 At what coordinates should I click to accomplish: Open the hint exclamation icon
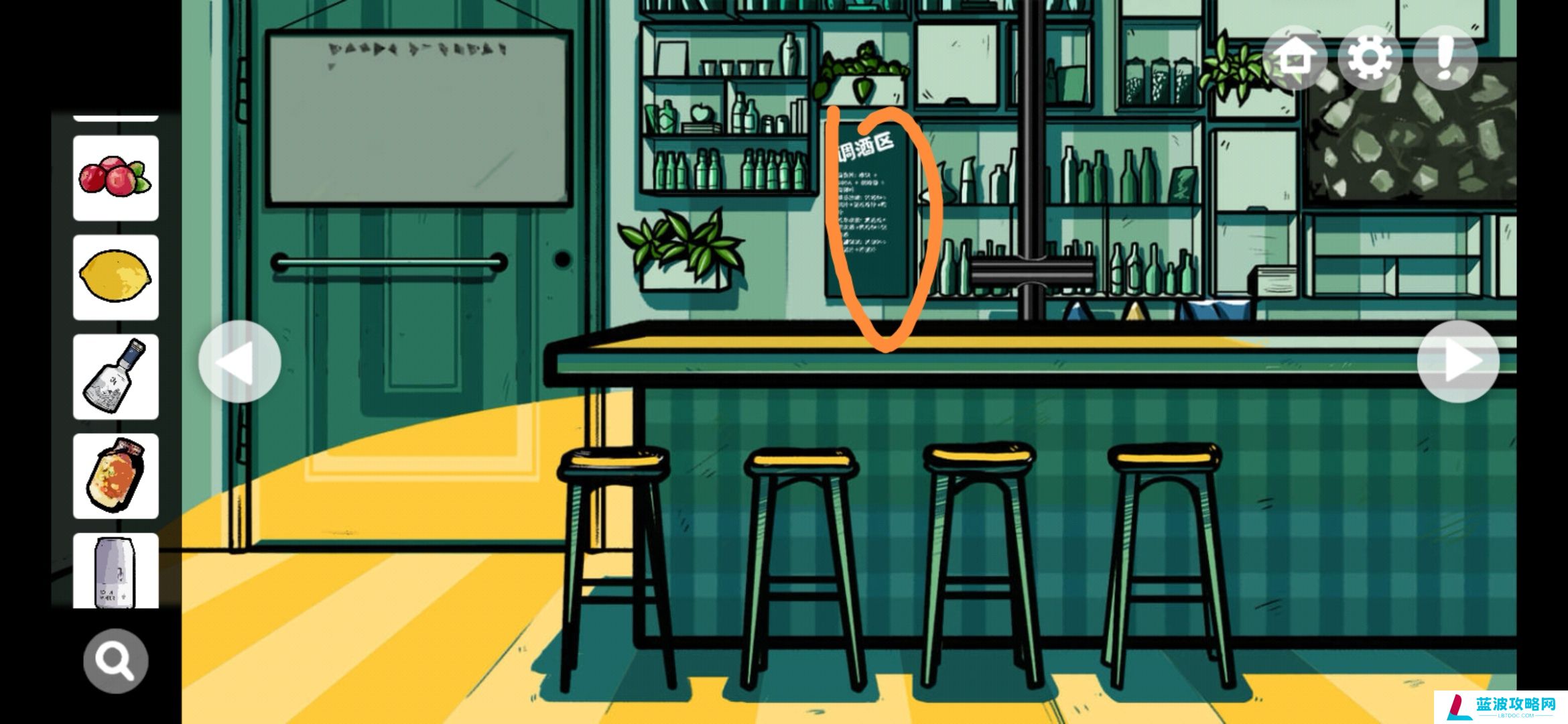(x=1445, y=58)
